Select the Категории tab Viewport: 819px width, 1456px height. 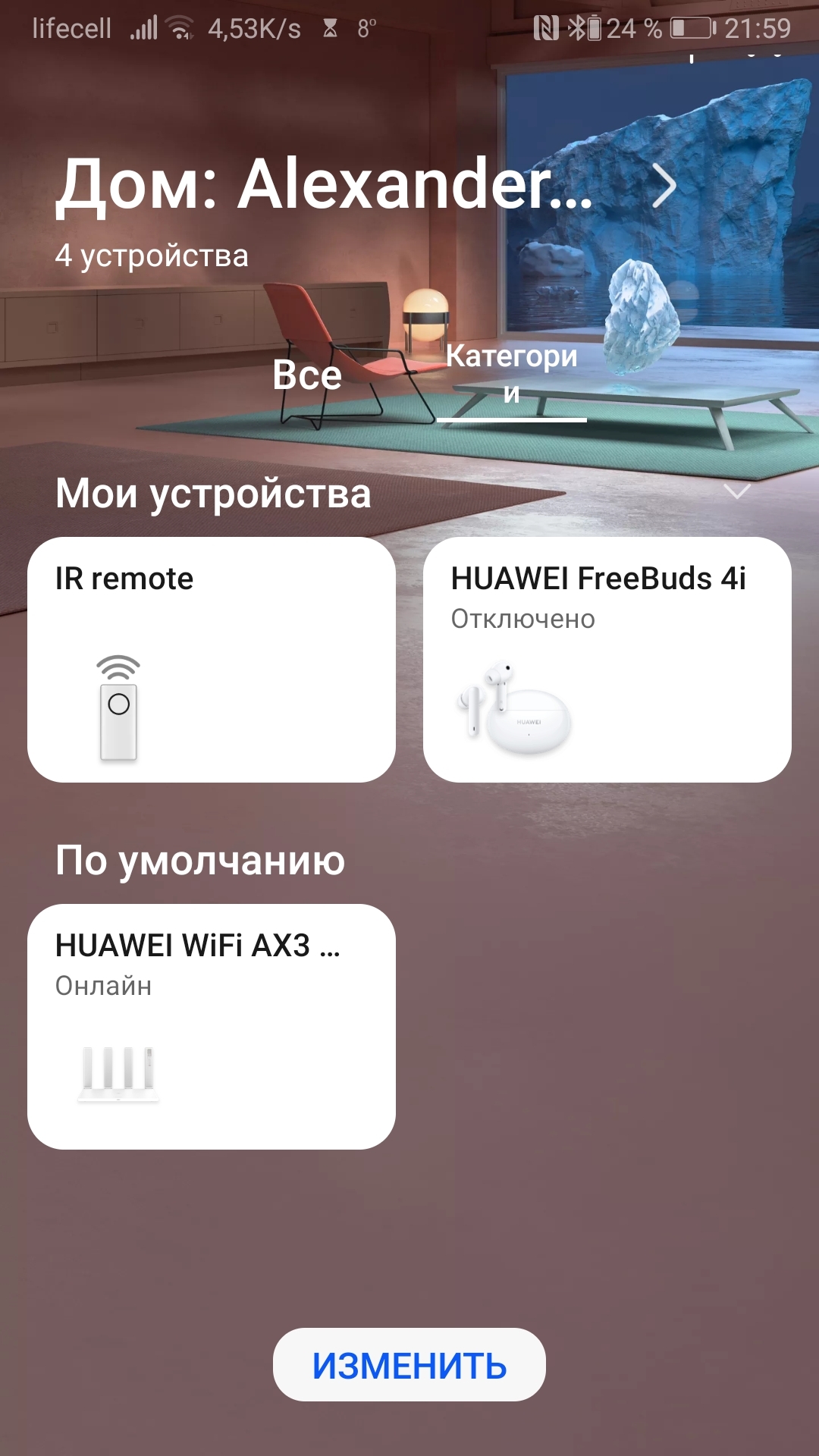click(512, 375)
